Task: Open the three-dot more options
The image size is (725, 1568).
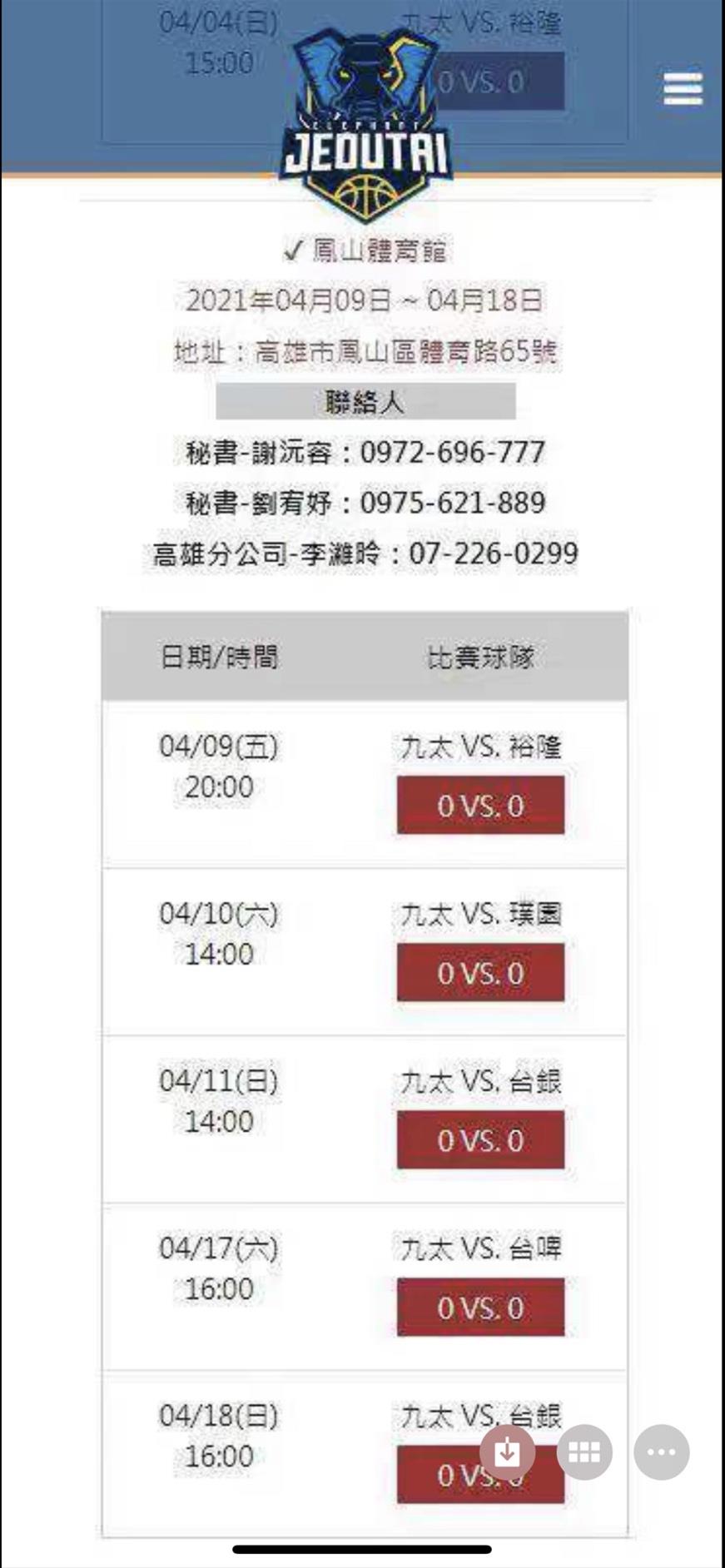Action: pos(662,1452)
